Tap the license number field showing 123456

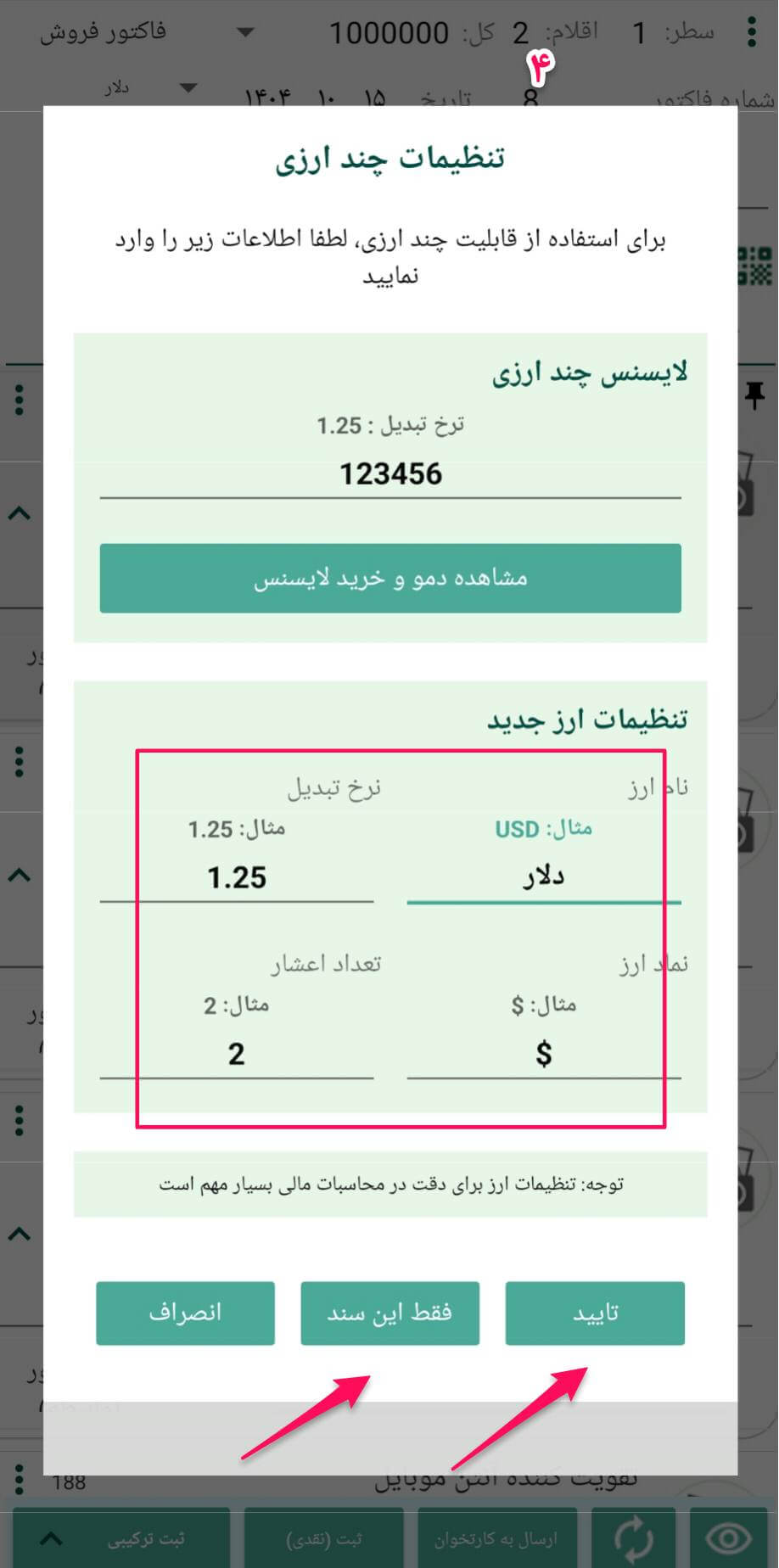click(390, 473)
